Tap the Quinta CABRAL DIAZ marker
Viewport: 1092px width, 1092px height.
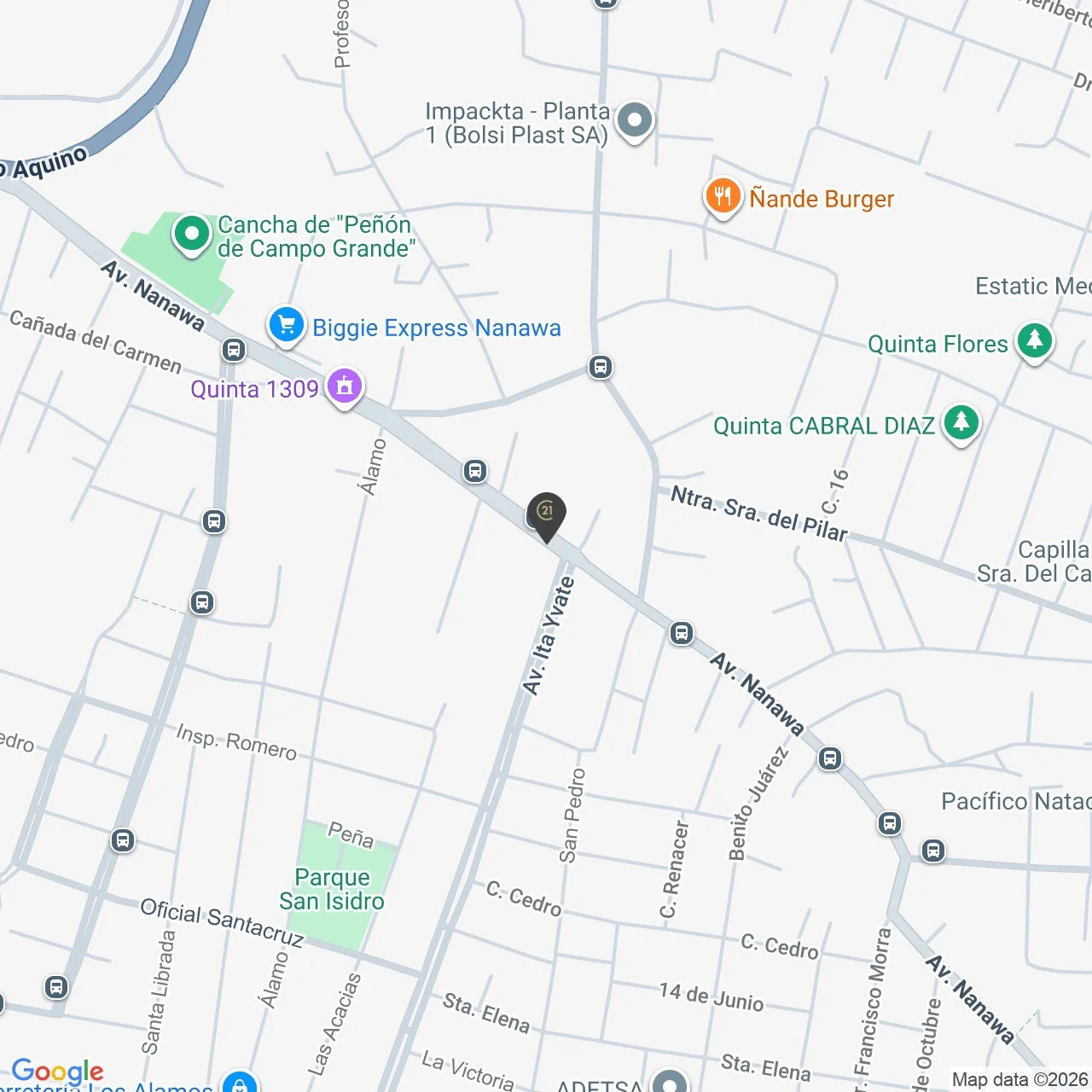click(x=961, y=423)
